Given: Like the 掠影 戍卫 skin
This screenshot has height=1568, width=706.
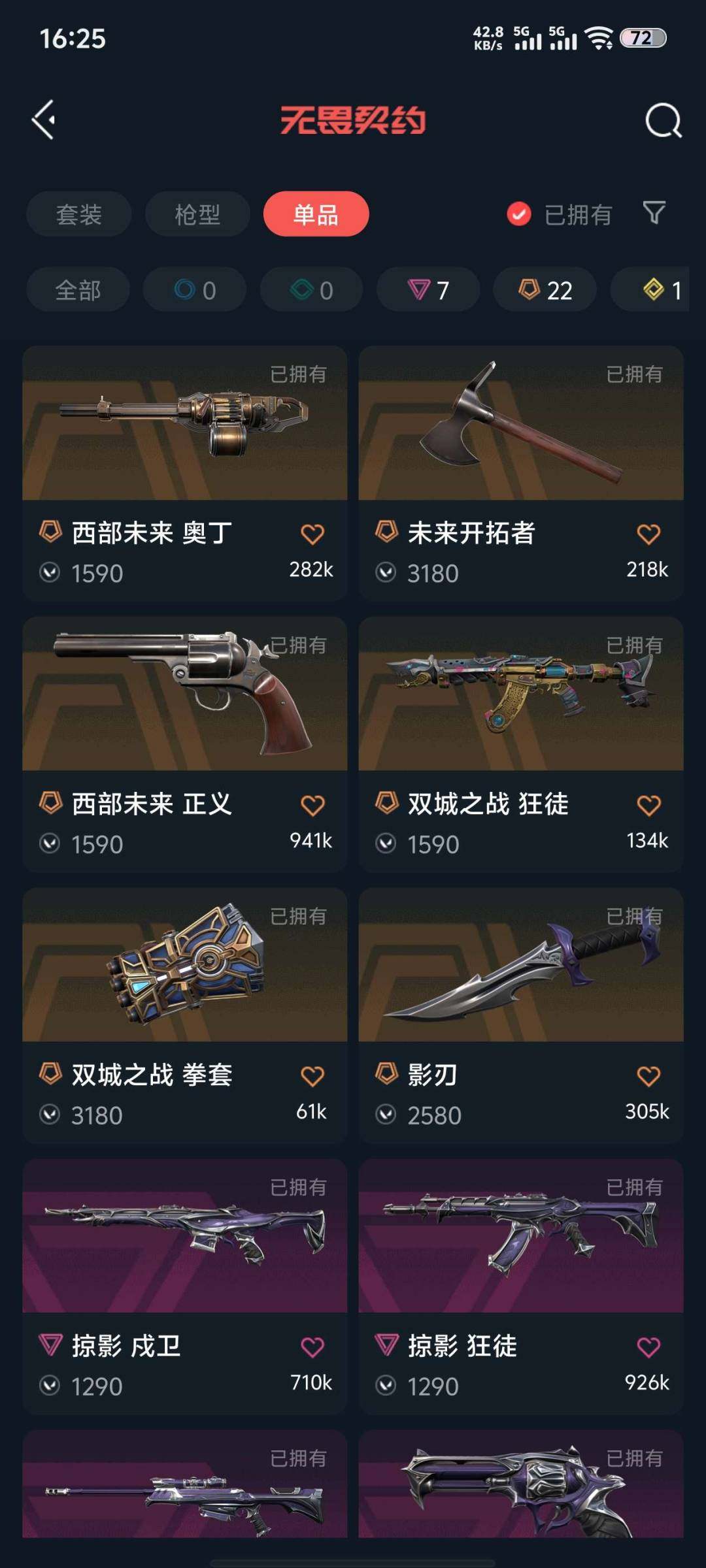Looking at the screenshot, I should (312, 1347).
